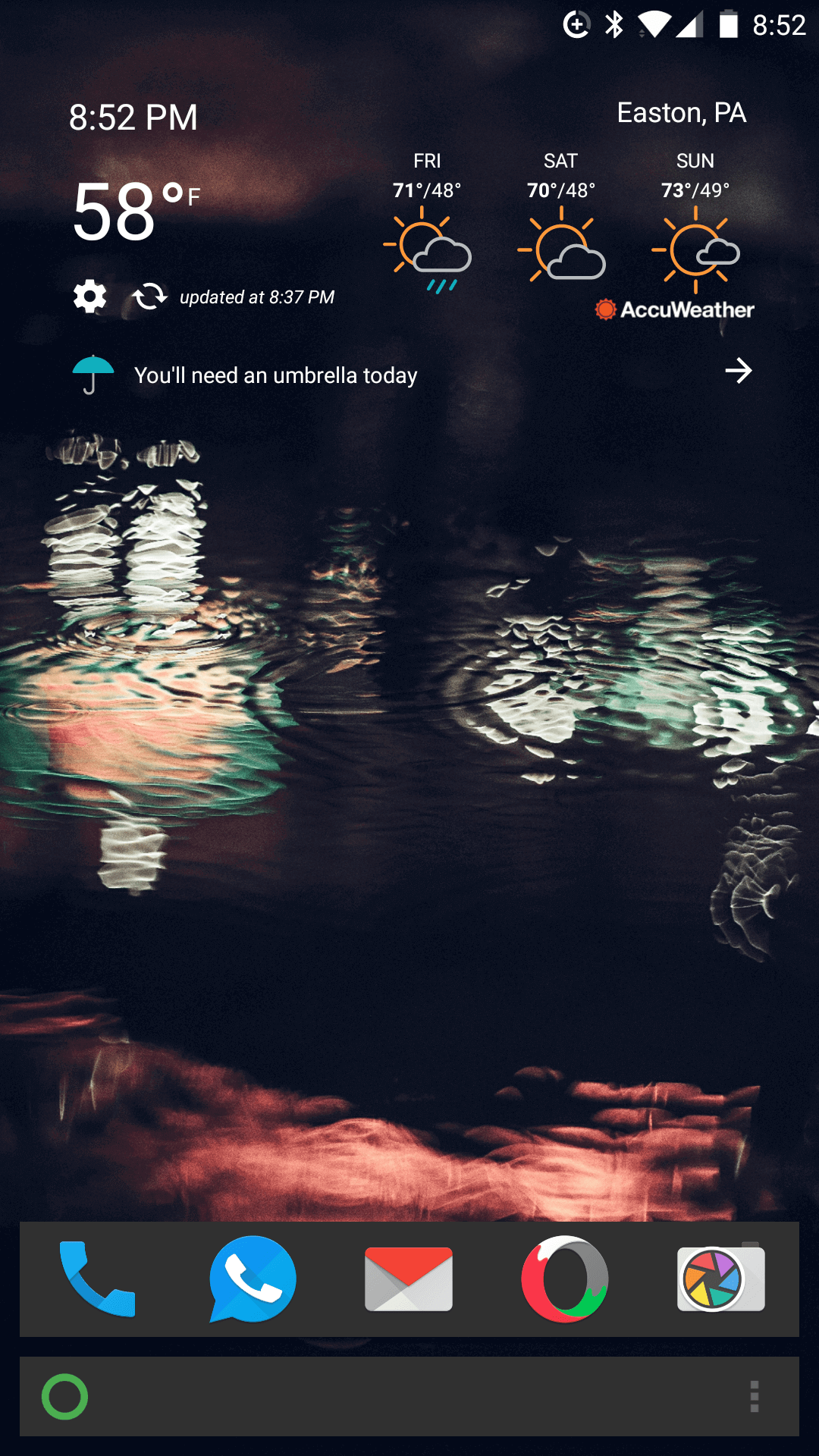Open the Gmail app

click(409, 1279)
